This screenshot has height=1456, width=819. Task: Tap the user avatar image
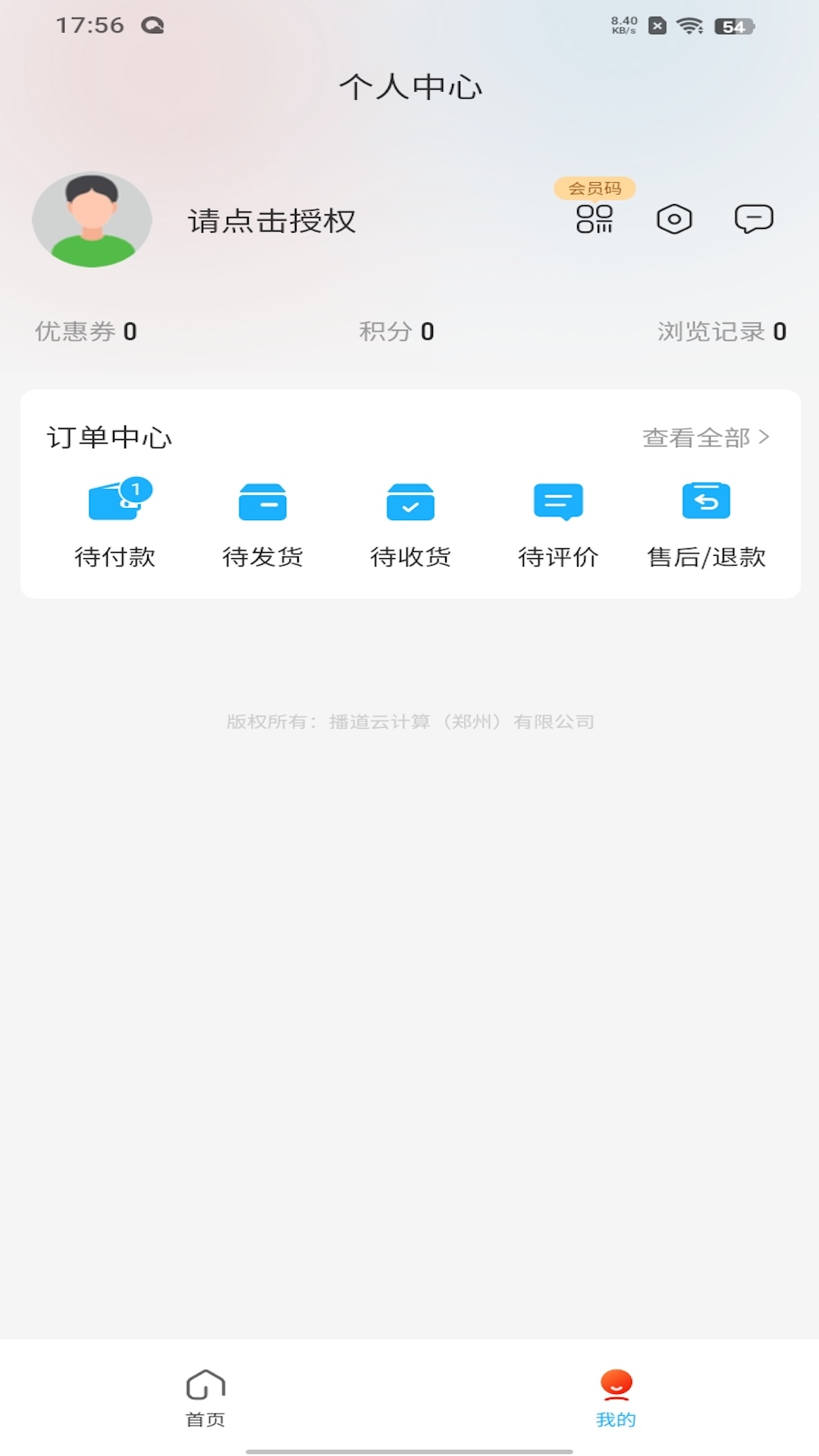[92, 219]
